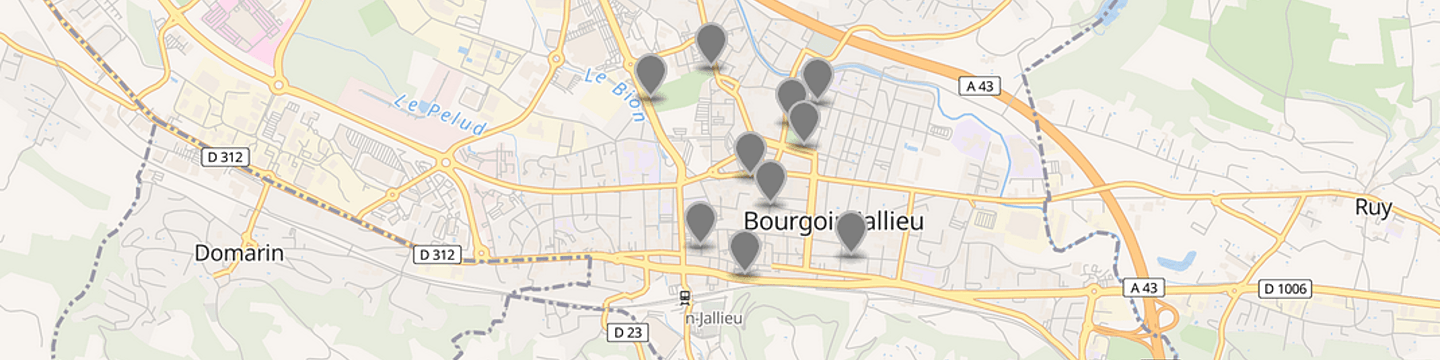The image size is (1440, 360).
Task: Open the southernmost map pin
Action: click(x=745, y=251)
